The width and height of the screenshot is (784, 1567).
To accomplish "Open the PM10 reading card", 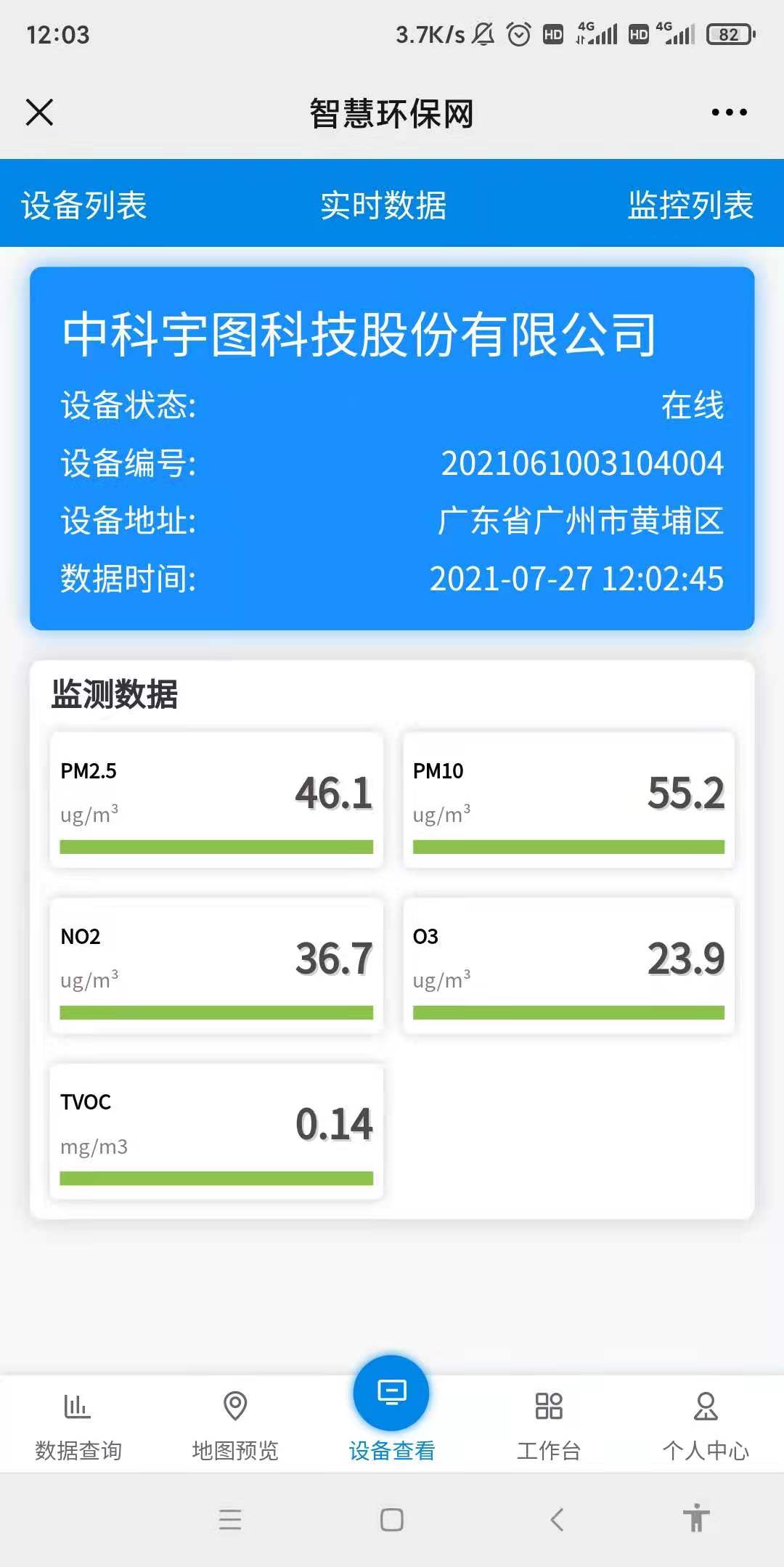I will (x=568, y=799).
